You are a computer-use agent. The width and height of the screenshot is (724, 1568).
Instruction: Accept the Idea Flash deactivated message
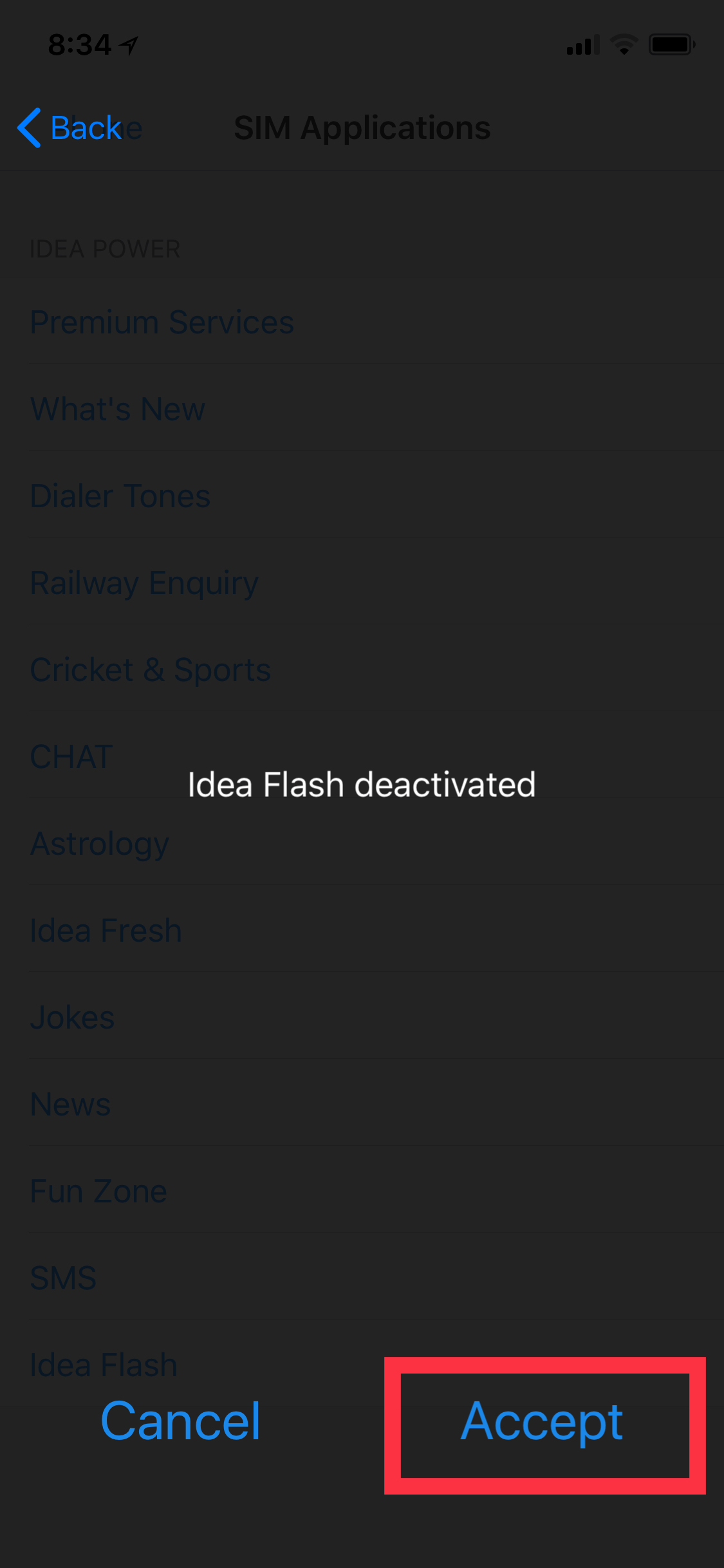point(543,1423)
